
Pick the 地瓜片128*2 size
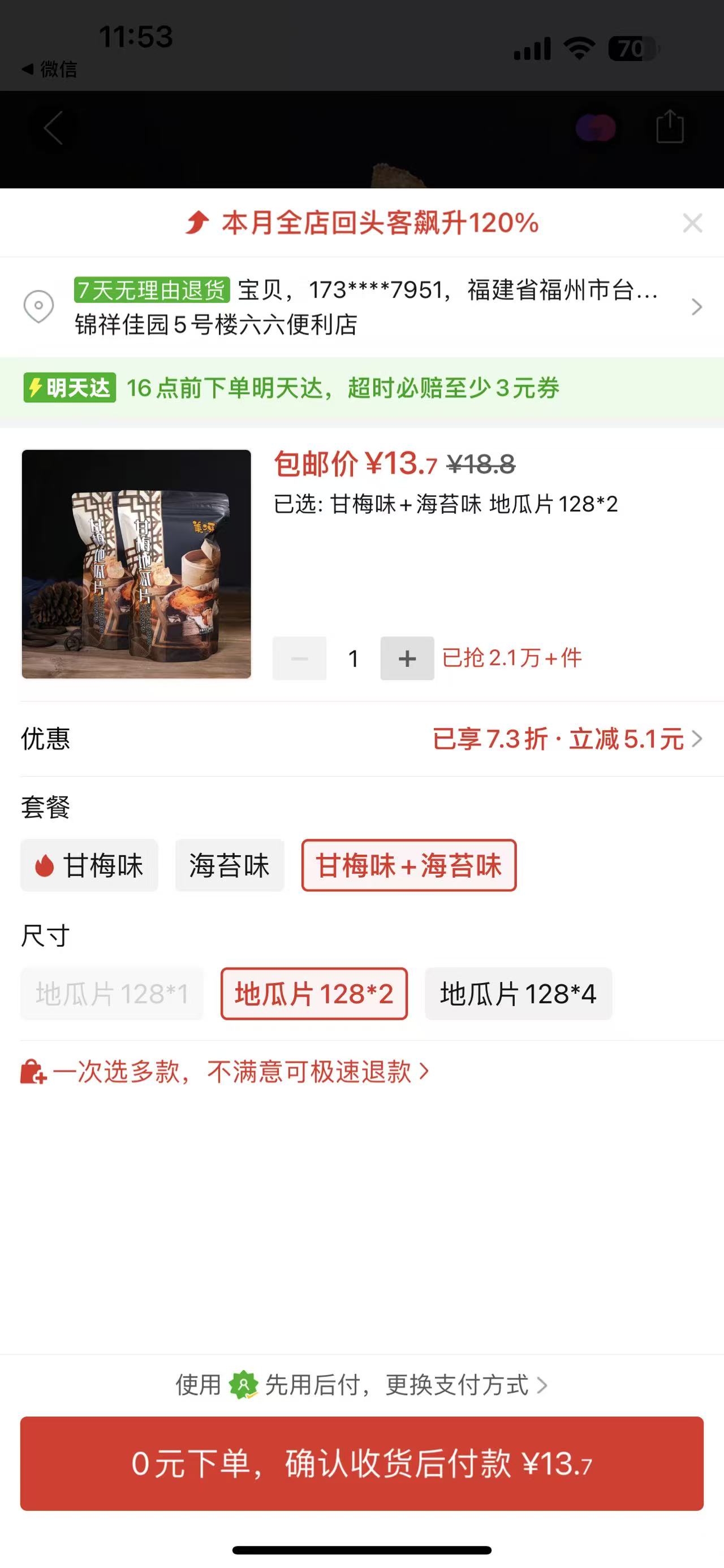click(x=313, y=994)
